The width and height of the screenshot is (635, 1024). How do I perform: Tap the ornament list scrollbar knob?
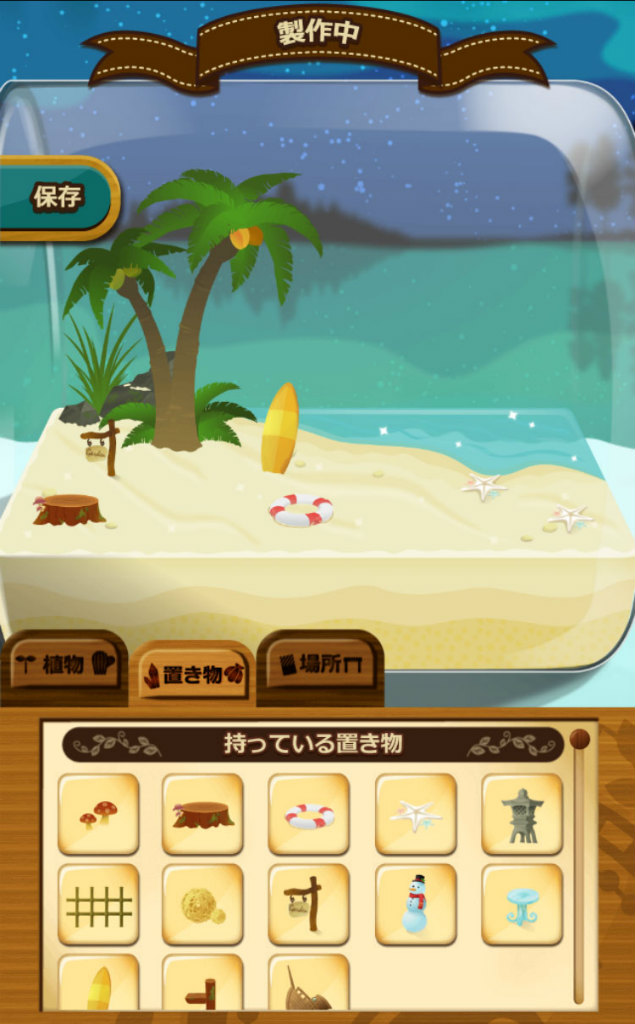(579, 739)
